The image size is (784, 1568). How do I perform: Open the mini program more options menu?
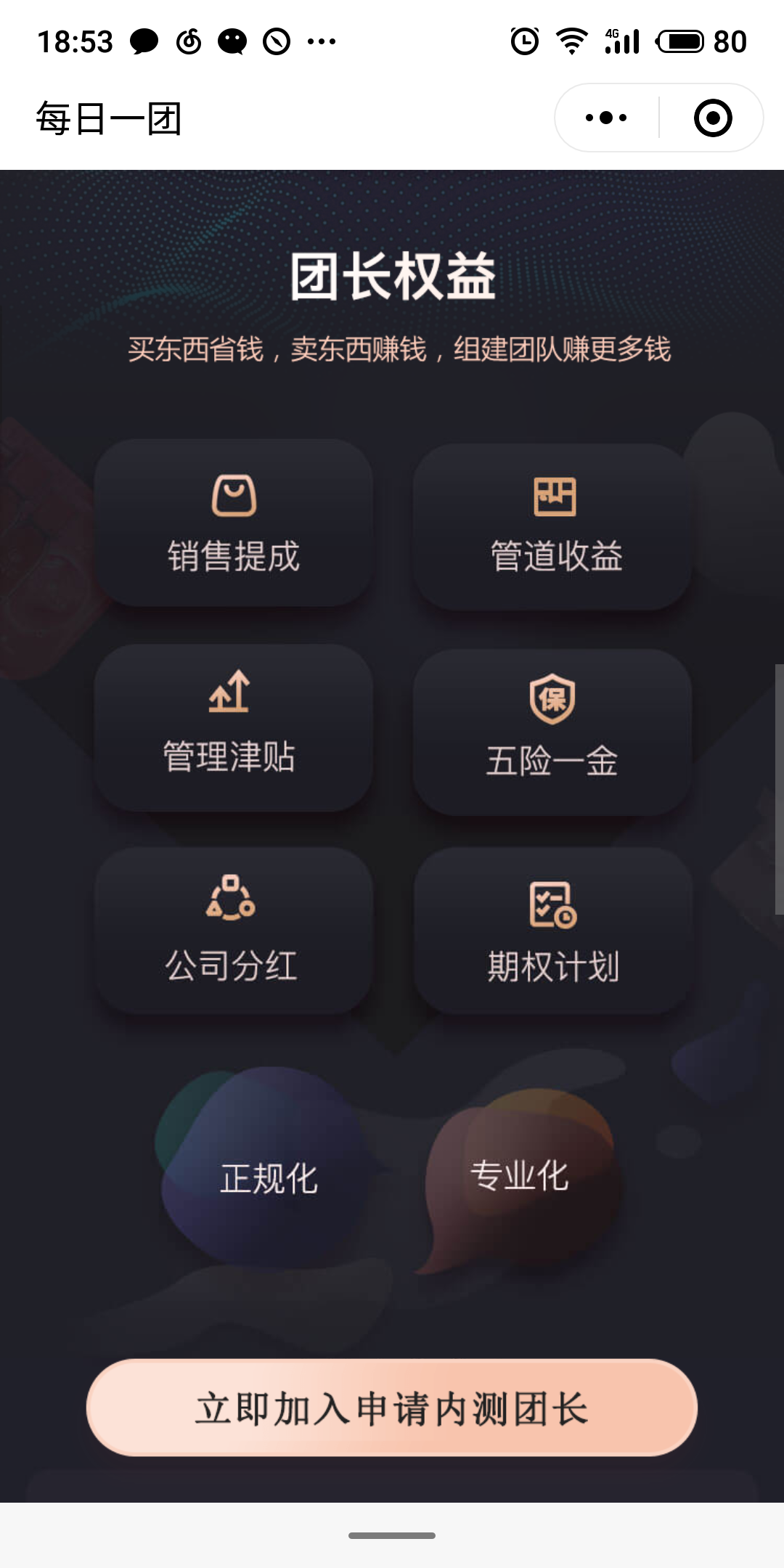click(x=607, y=118)
